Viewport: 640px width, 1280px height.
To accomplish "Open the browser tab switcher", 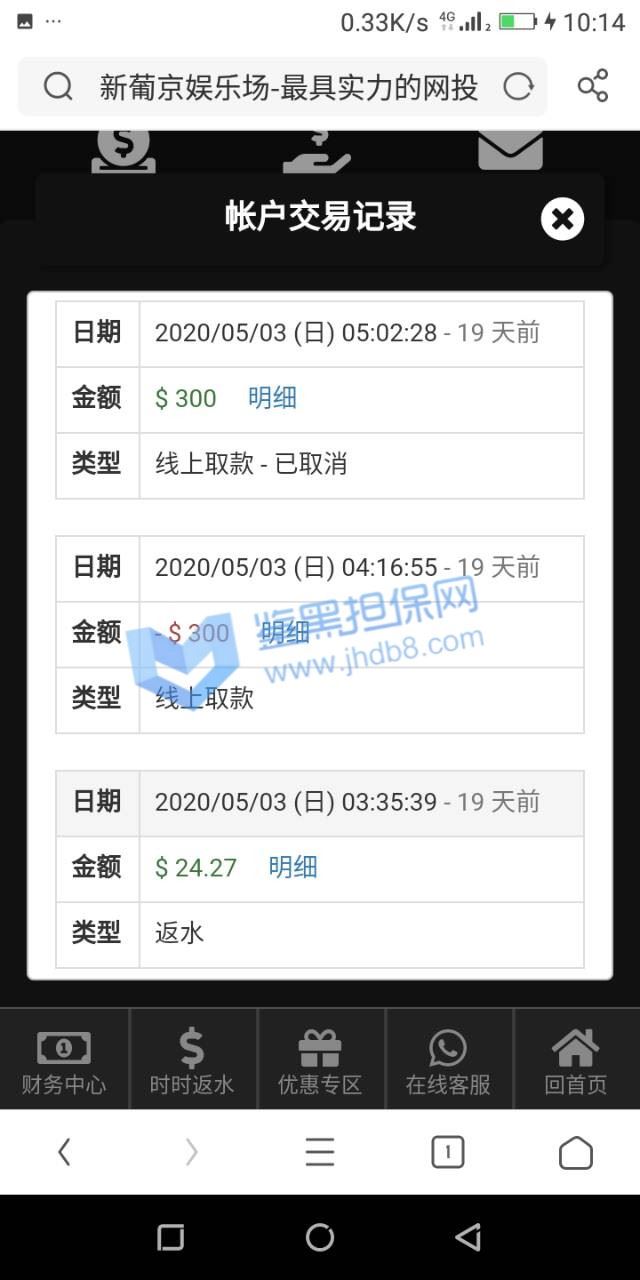I will pos(448,1153).
